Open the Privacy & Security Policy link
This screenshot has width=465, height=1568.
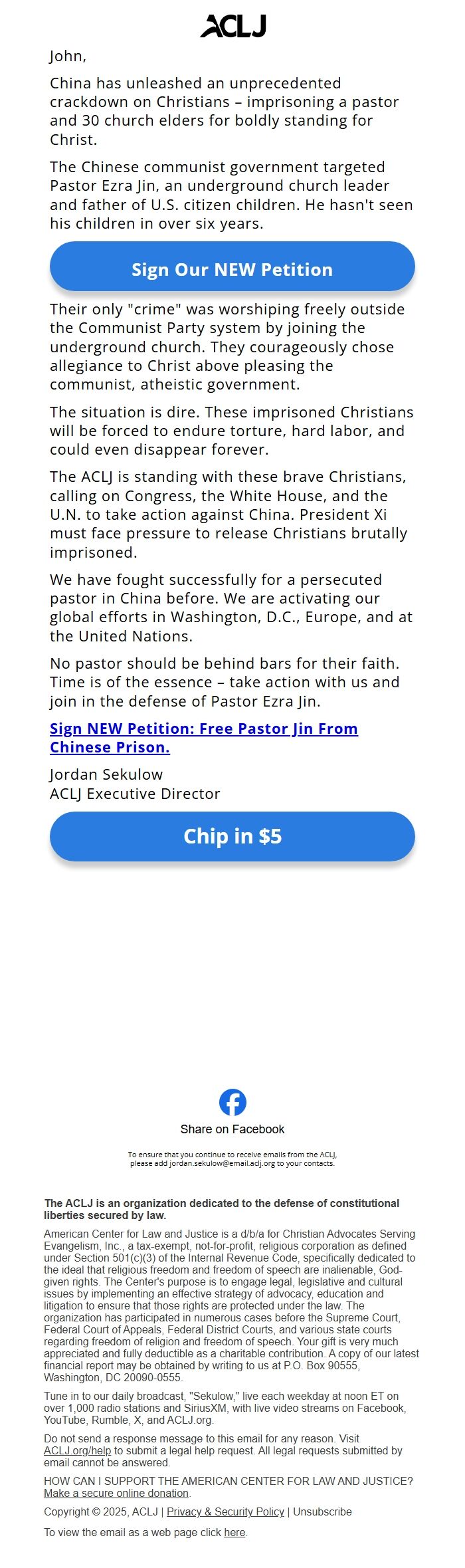click(225, 1512)
